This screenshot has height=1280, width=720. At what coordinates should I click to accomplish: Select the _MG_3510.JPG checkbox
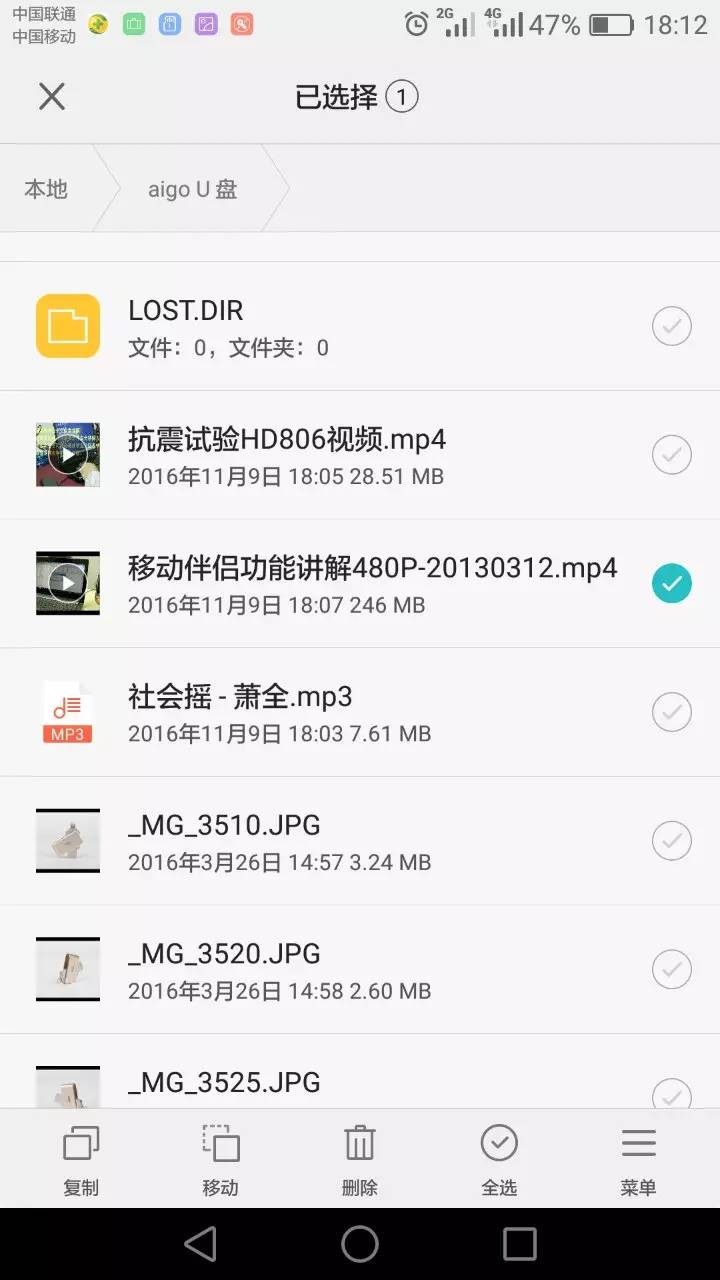[671, 840]
